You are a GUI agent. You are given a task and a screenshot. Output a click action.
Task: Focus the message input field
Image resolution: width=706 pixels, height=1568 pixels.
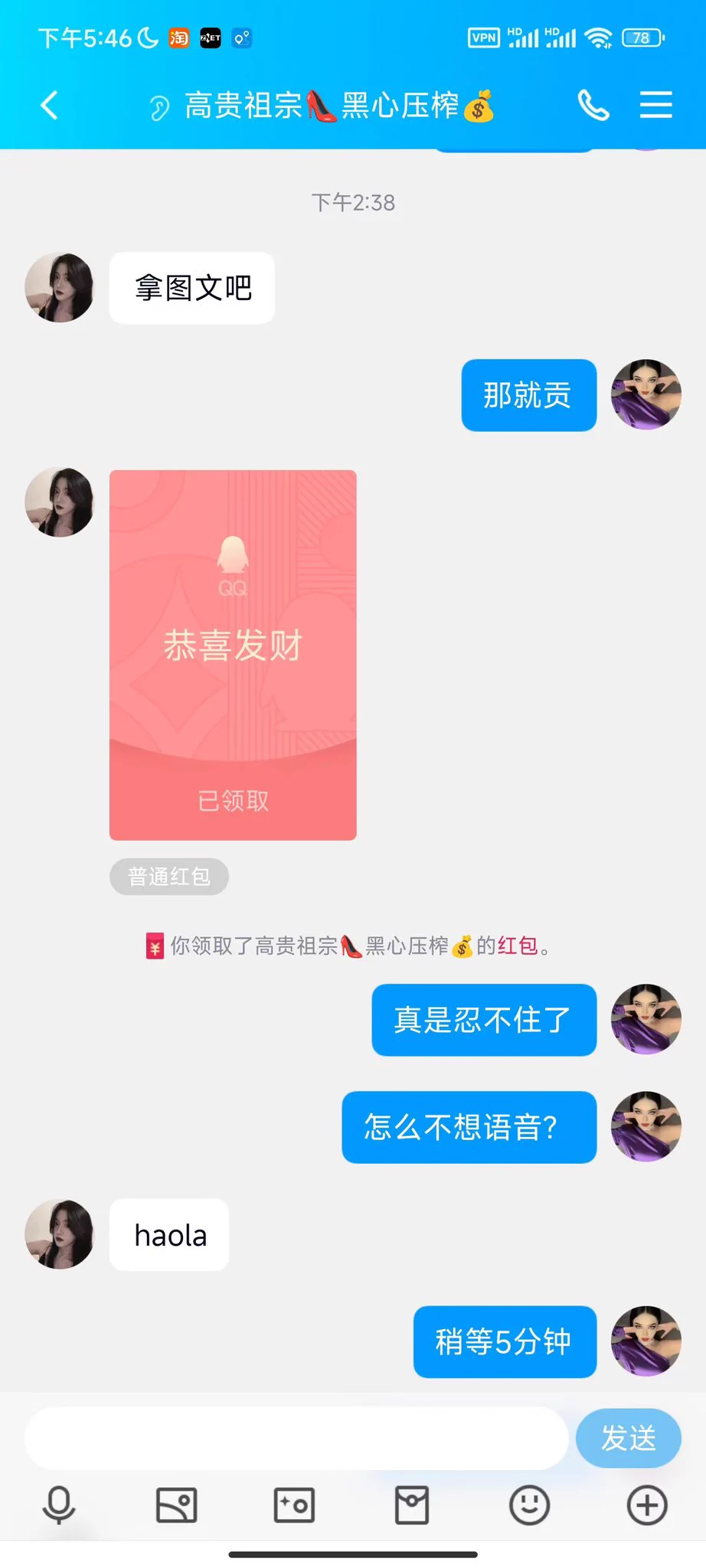pos(296,1438)
